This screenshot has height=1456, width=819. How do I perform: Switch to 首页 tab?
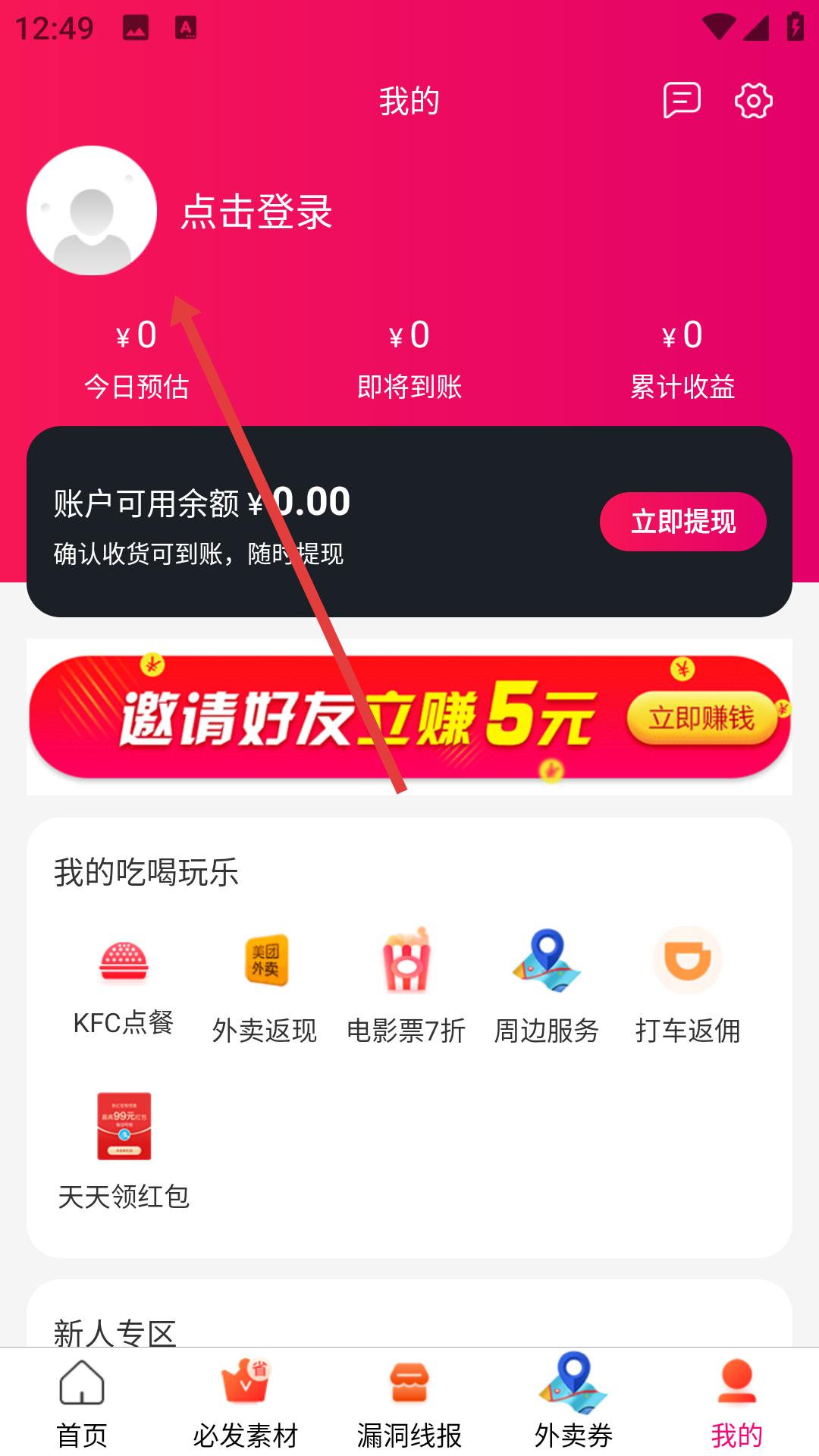point(82,1403)
